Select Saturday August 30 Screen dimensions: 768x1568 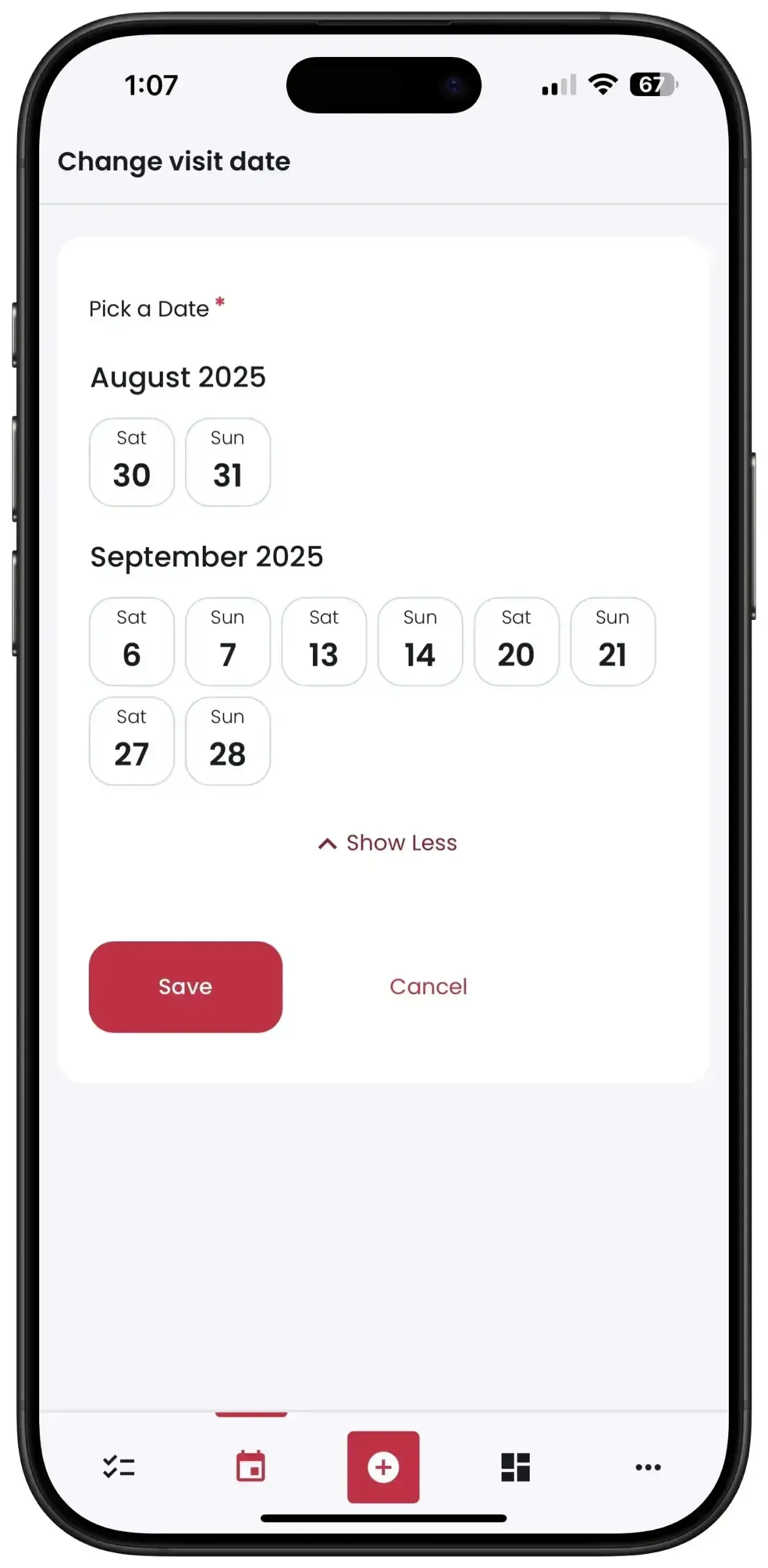click(131, 462)
